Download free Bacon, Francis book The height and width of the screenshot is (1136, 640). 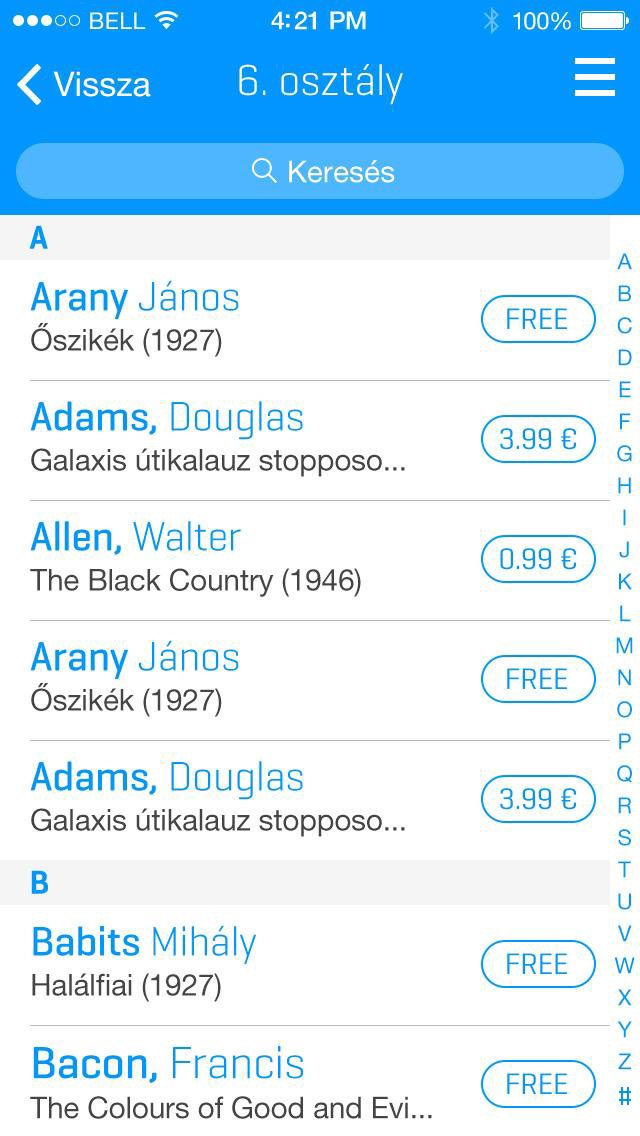point(538,1085)
